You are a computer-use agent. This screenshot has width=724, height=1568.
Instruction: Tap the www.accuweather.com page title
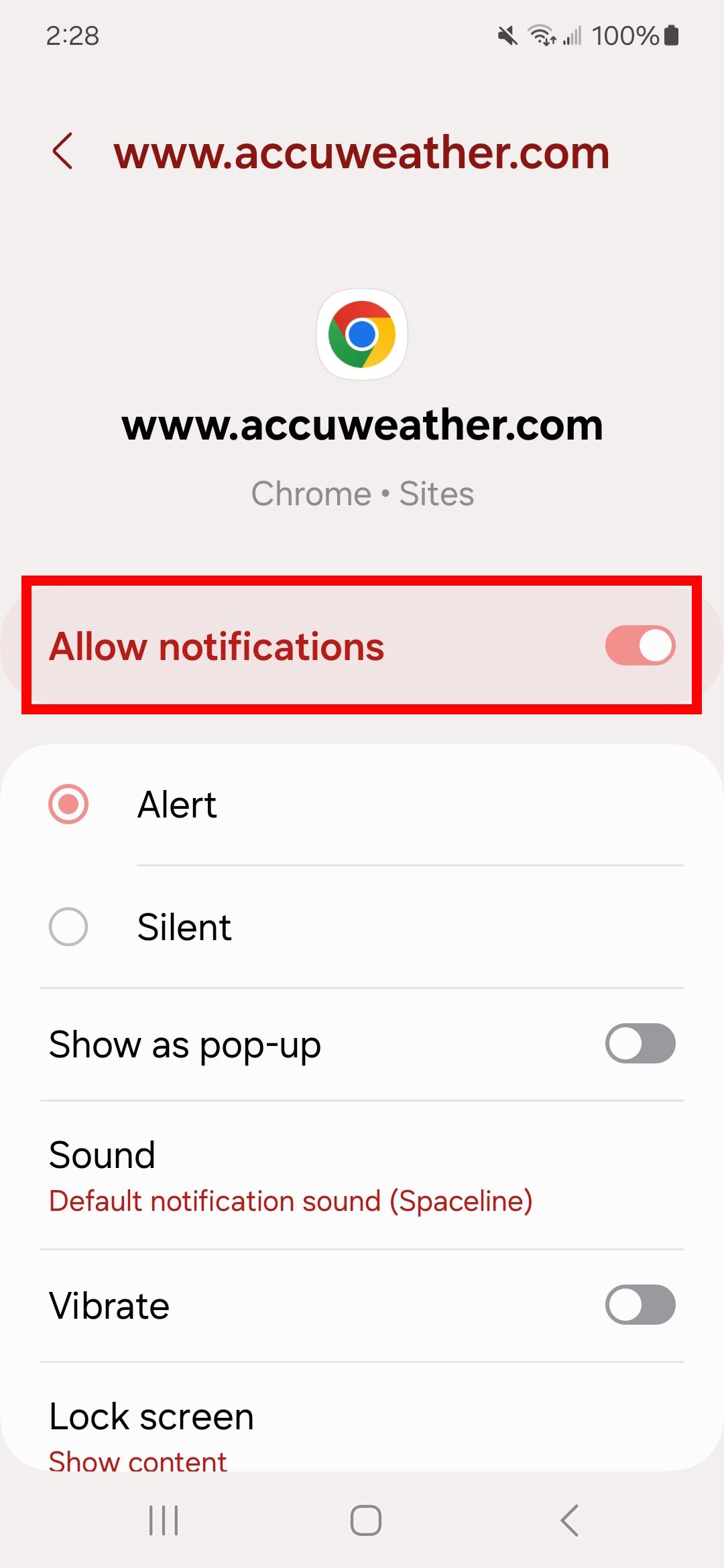pos(362,426)
